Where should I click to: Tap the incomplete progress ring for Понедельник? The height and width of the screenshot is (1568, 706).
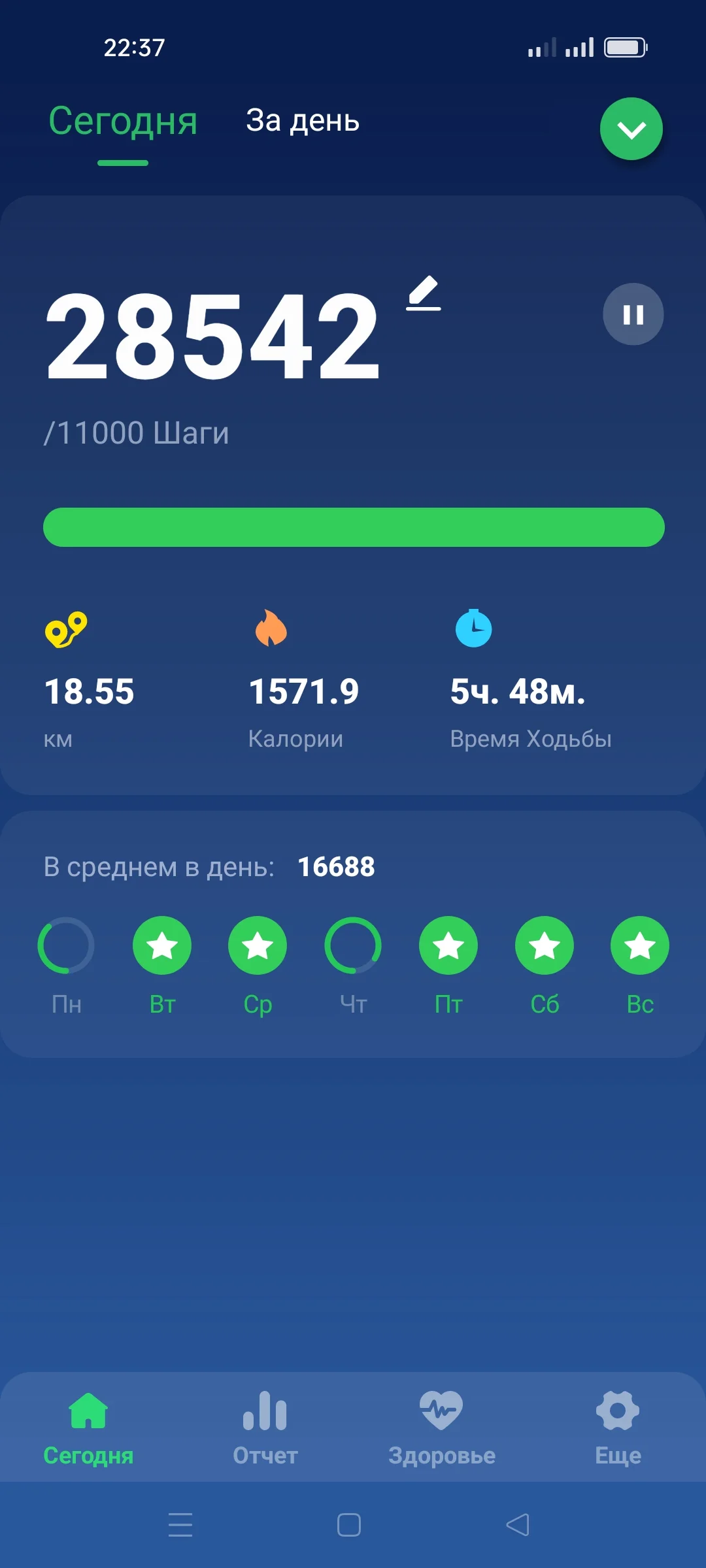click(x=66, y=945)
